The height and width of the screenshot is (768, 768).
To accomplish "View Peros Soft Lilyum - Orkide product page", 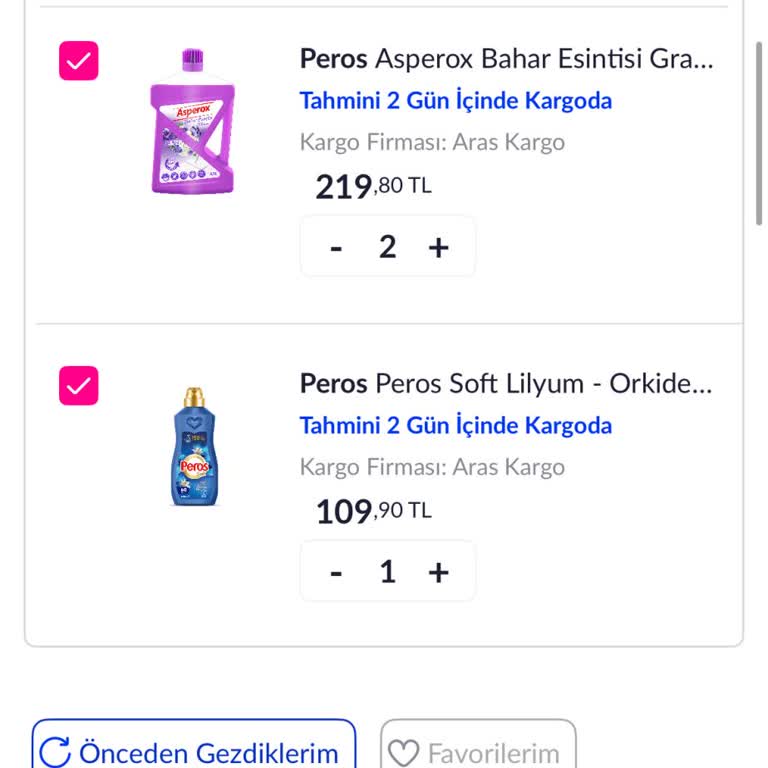I will point(506,384).
